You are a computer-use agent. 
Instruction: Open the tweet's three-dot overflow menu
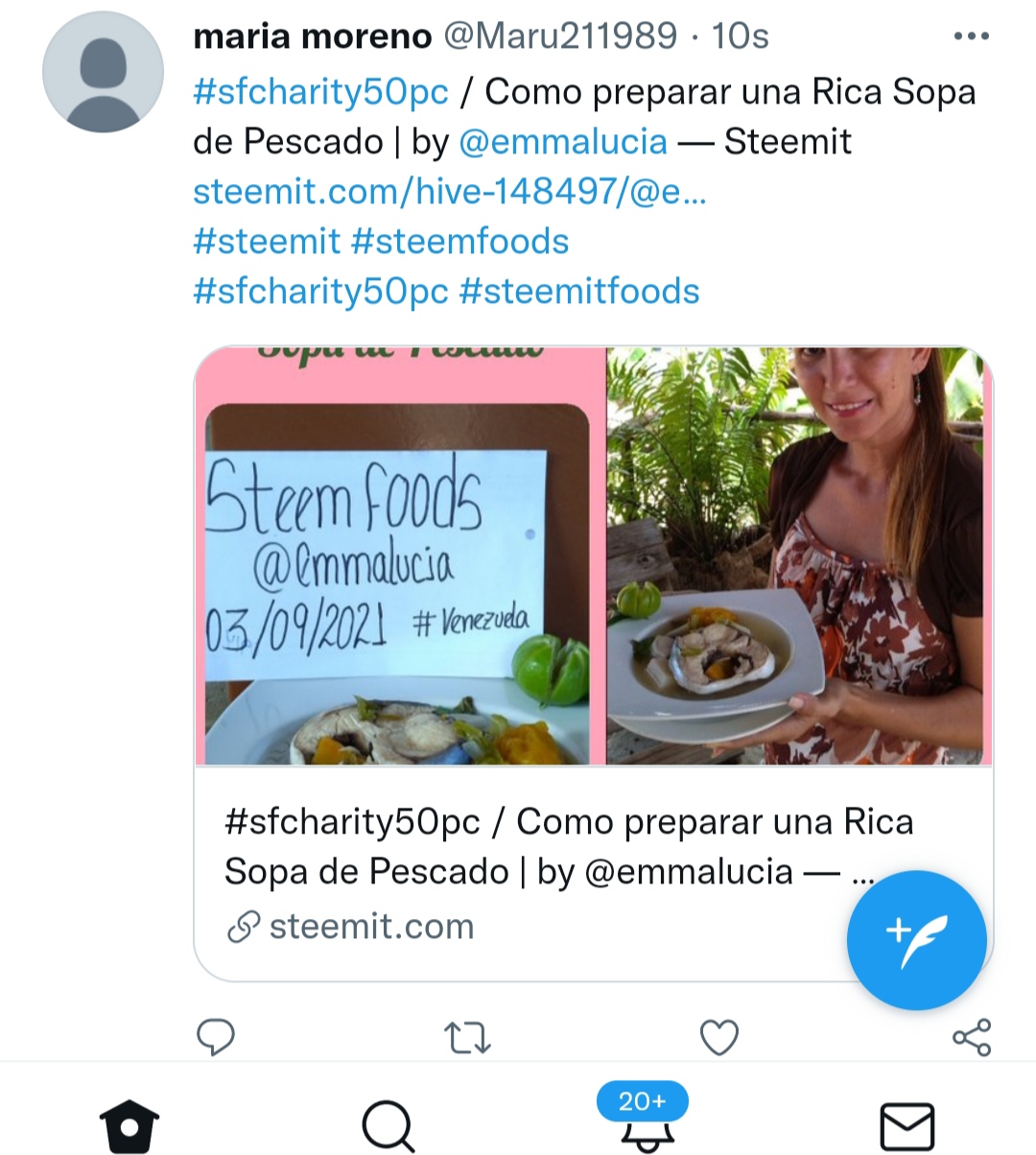971,36
